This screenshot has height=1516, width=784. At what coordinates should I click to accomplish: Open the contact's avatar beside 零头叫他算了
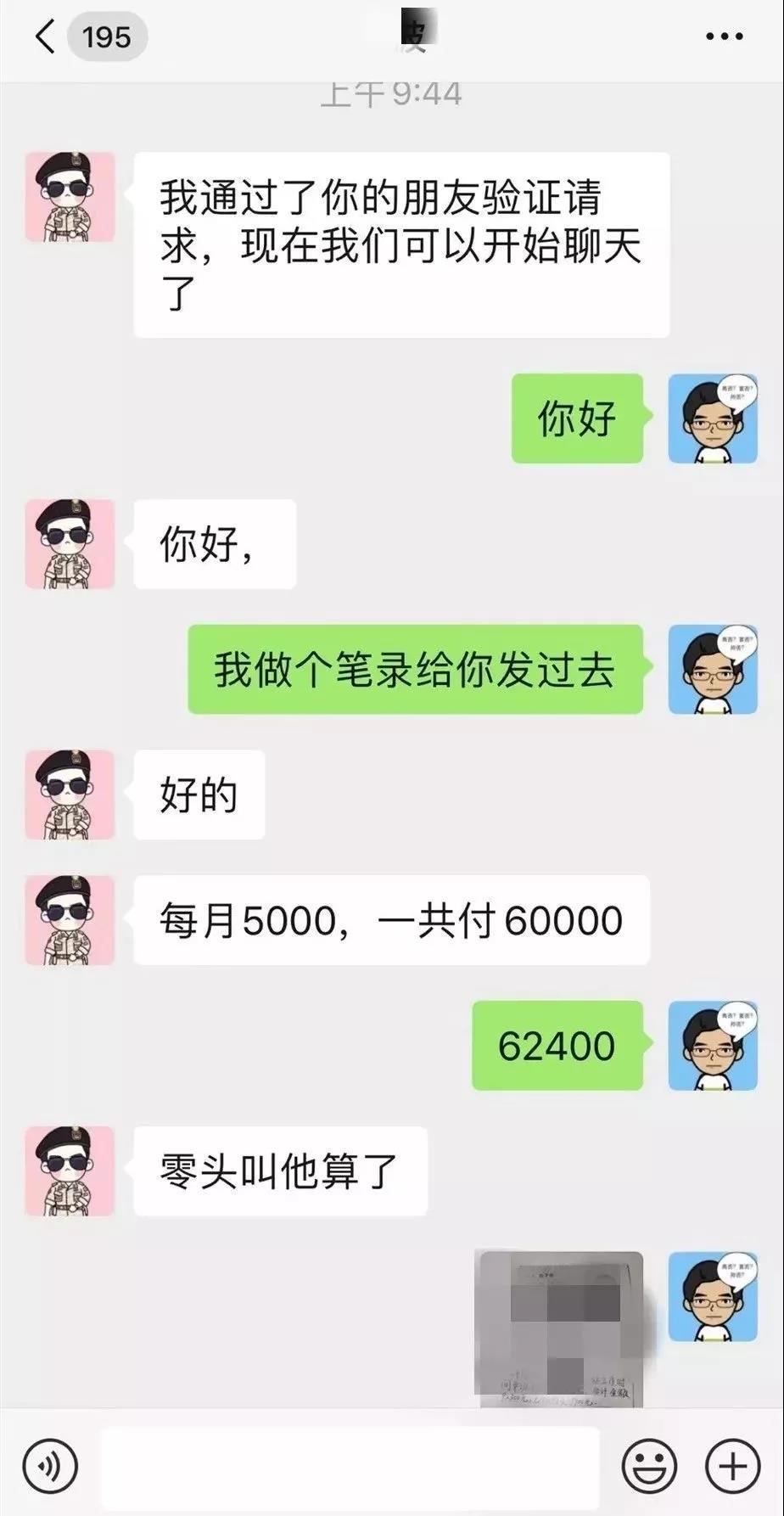70,1171
